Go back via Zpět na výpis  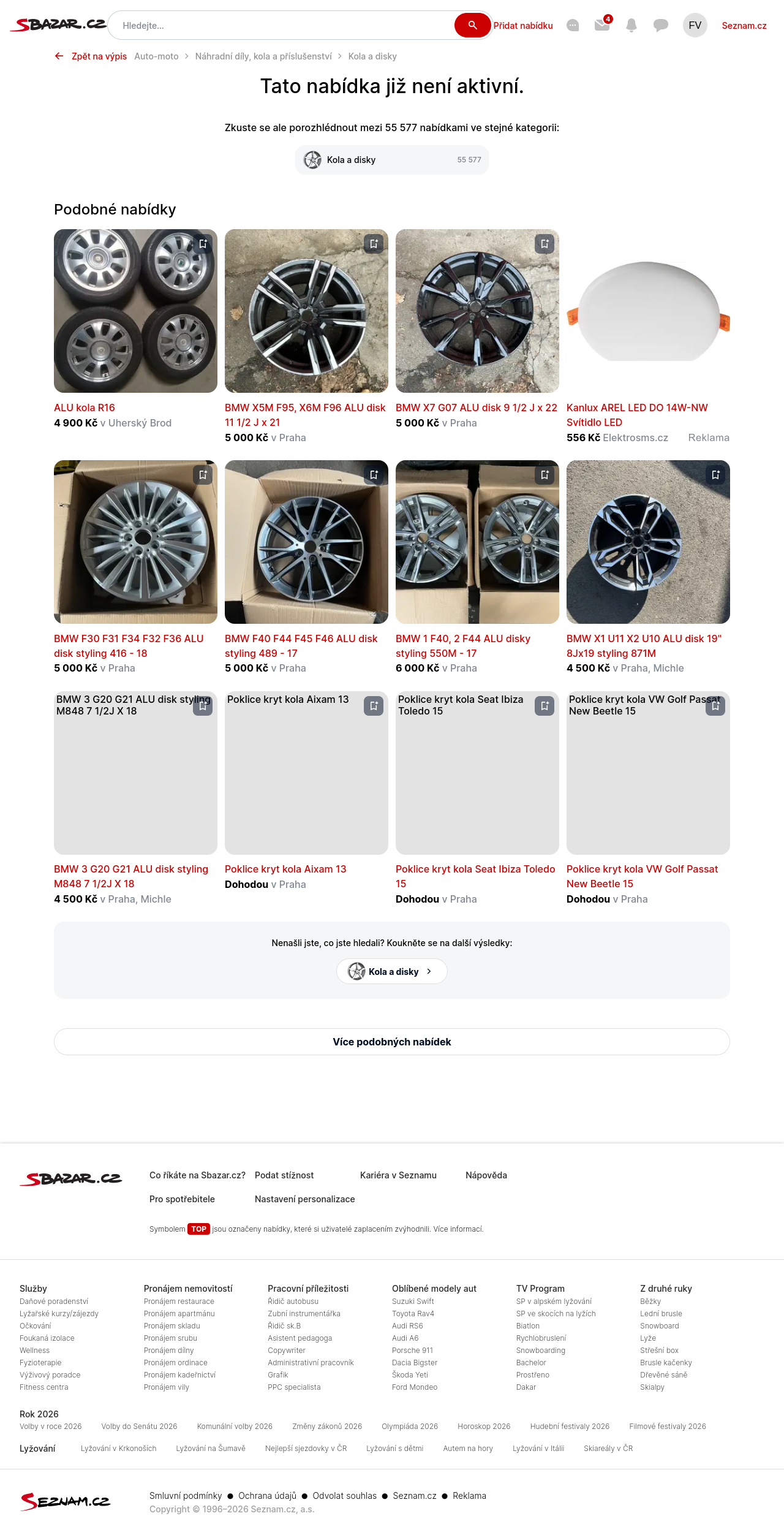pyautogui.click(x=92, y=56)
